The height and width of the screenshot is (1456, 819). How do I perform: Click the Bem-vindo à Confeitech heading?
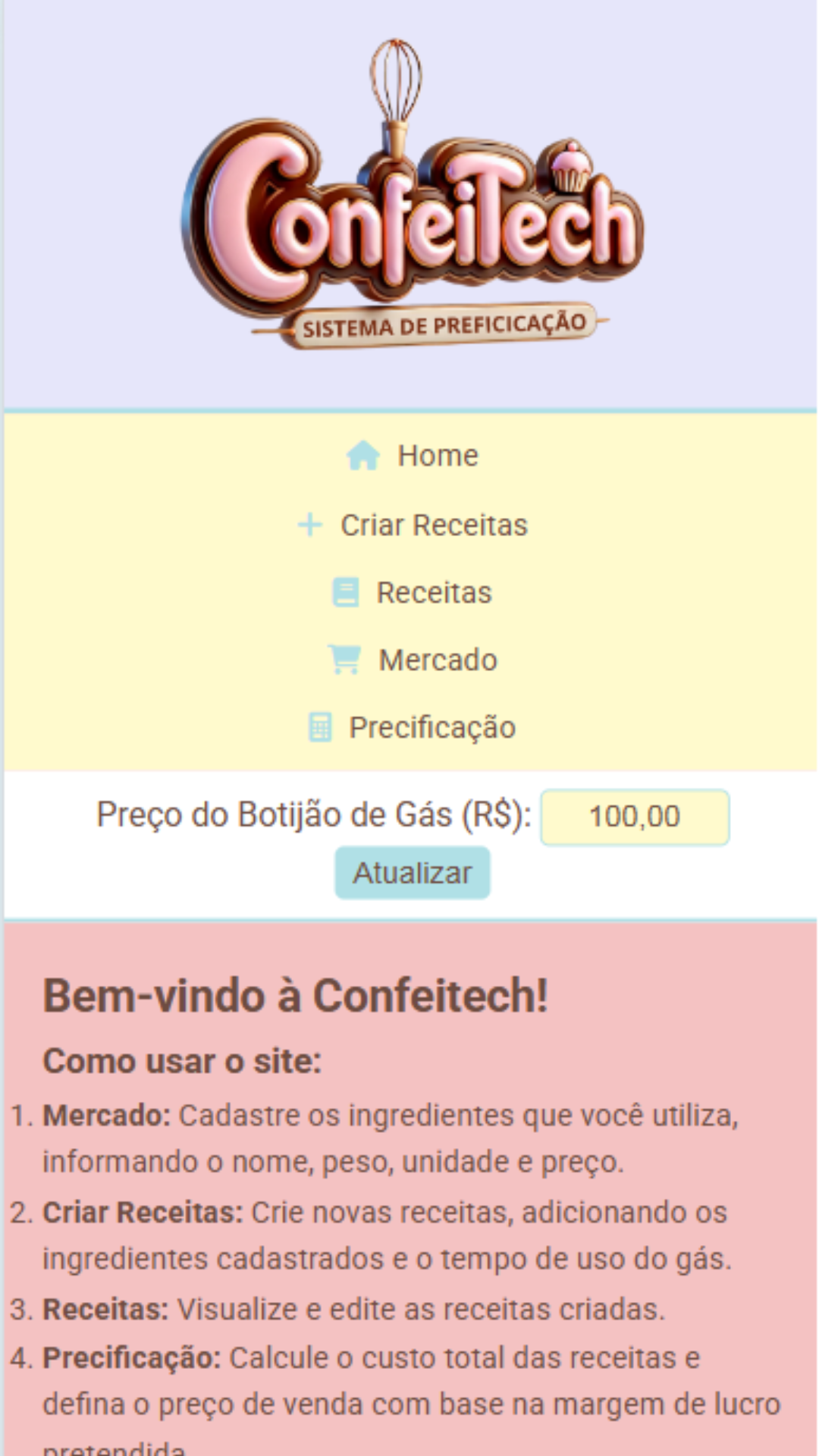click(x=297, y=995)
